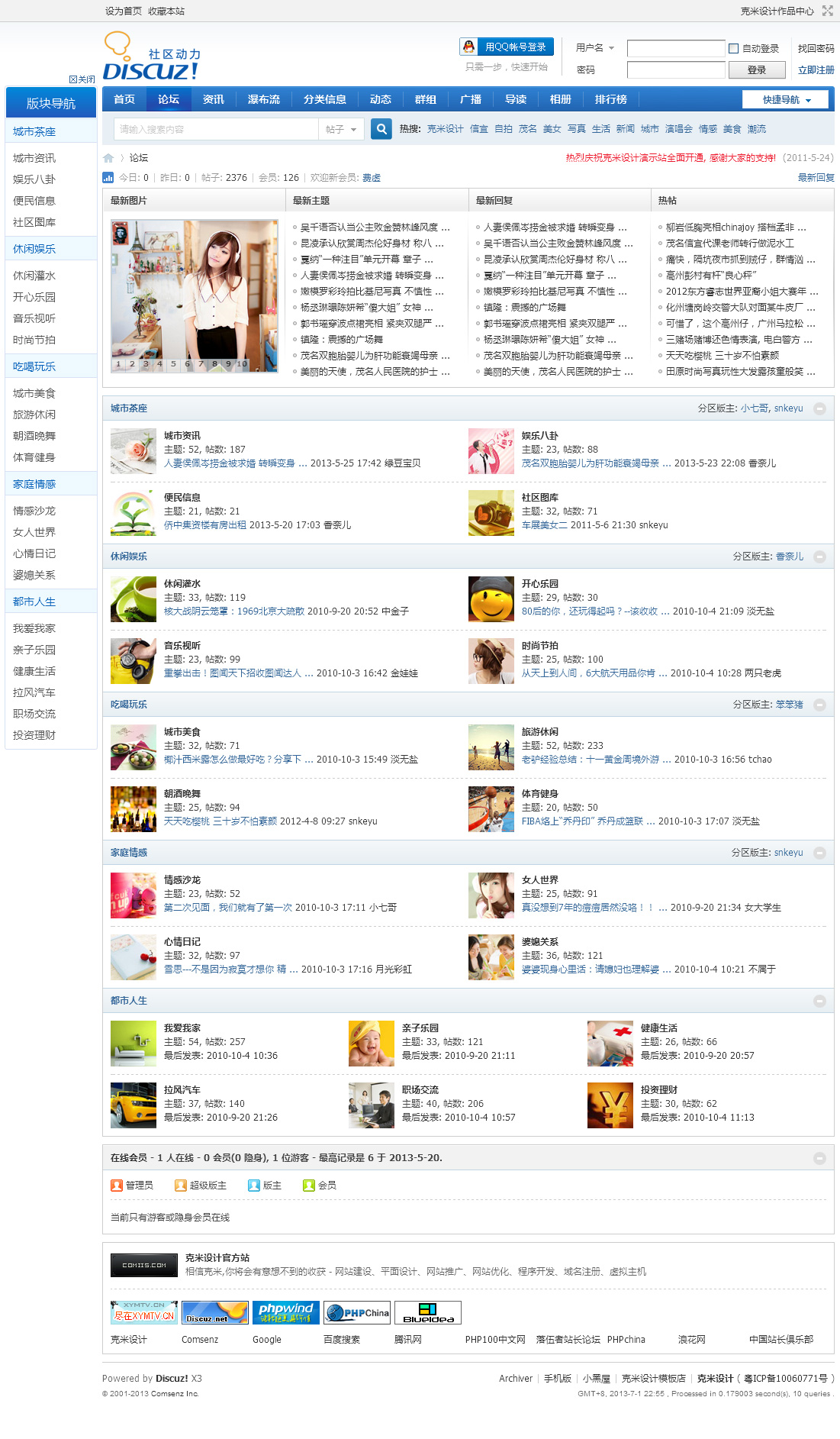The image size is (840, 1439).
Task: Switch to the 瀑布流 nav tab
Action: (x=264, y=99)
